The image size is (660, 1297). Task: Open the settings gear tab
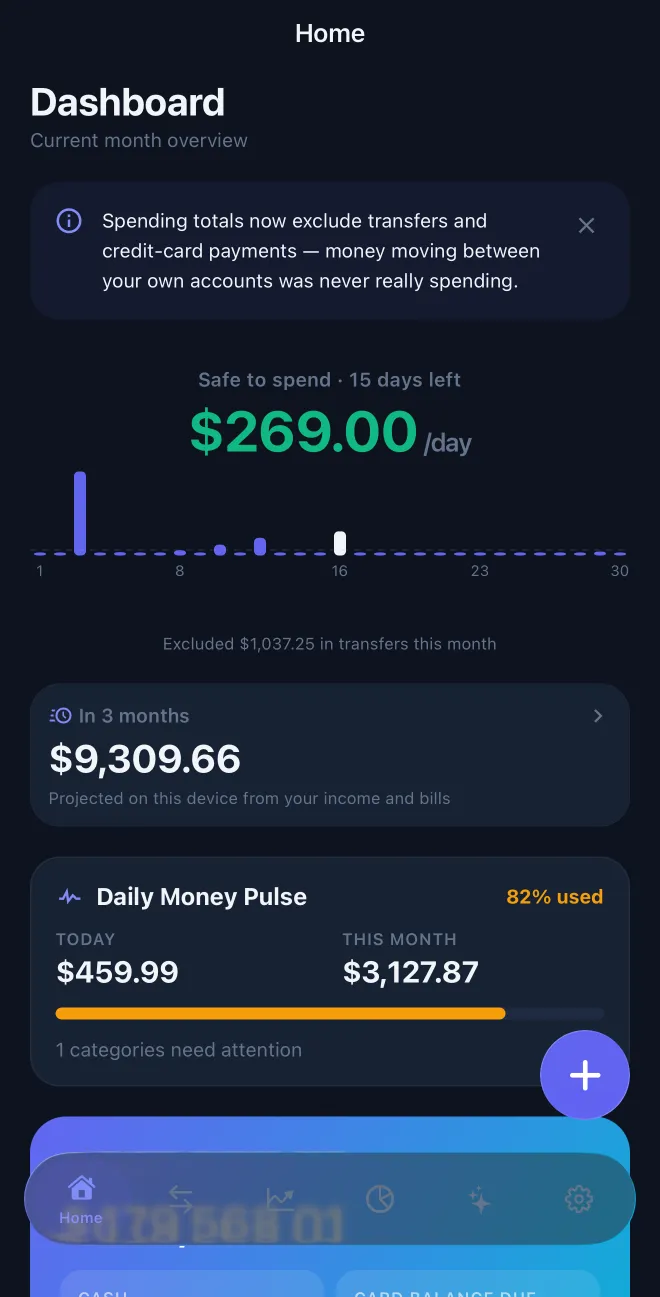point(579,1199)
